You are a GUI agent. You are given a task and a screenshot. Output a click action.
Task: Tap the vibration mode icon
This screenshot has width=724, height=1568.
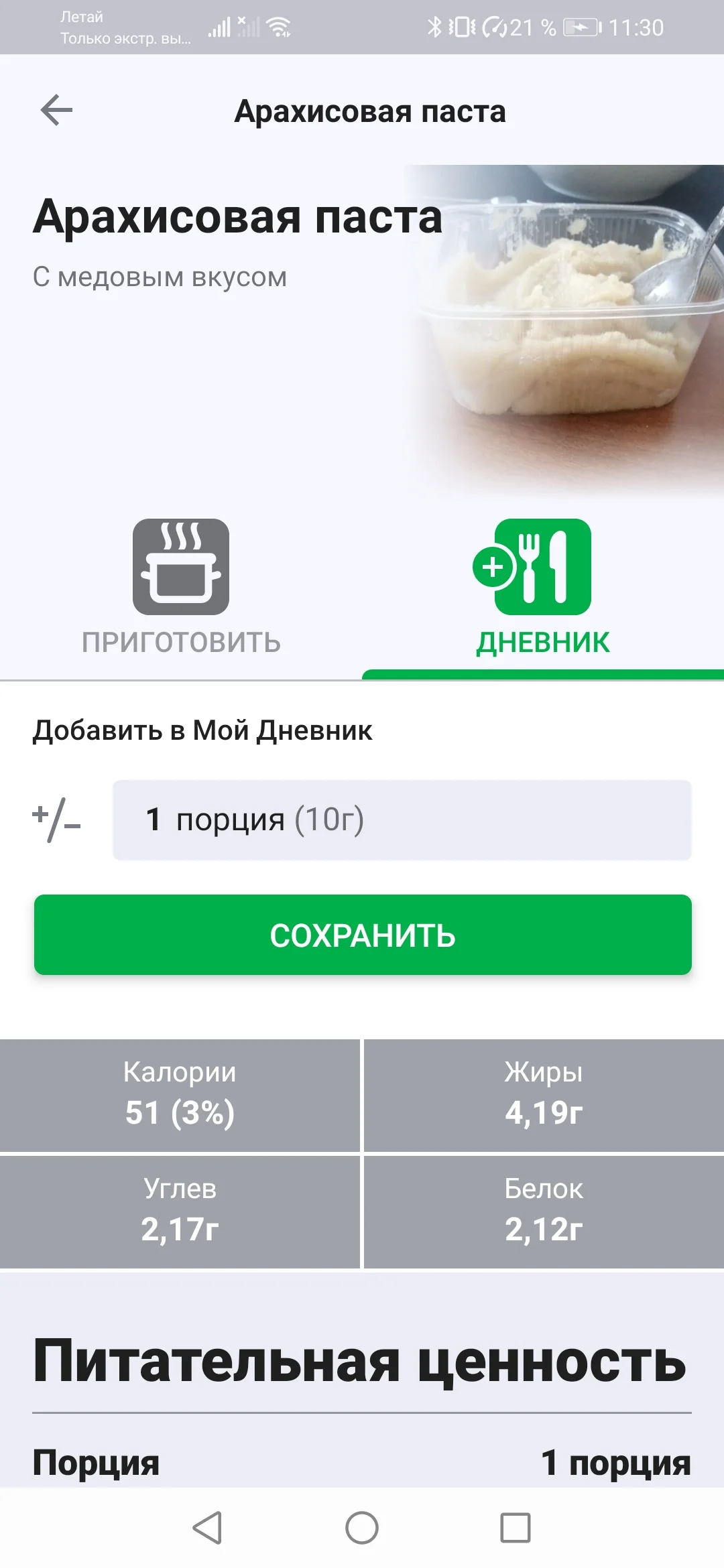(x=462, y=27)
